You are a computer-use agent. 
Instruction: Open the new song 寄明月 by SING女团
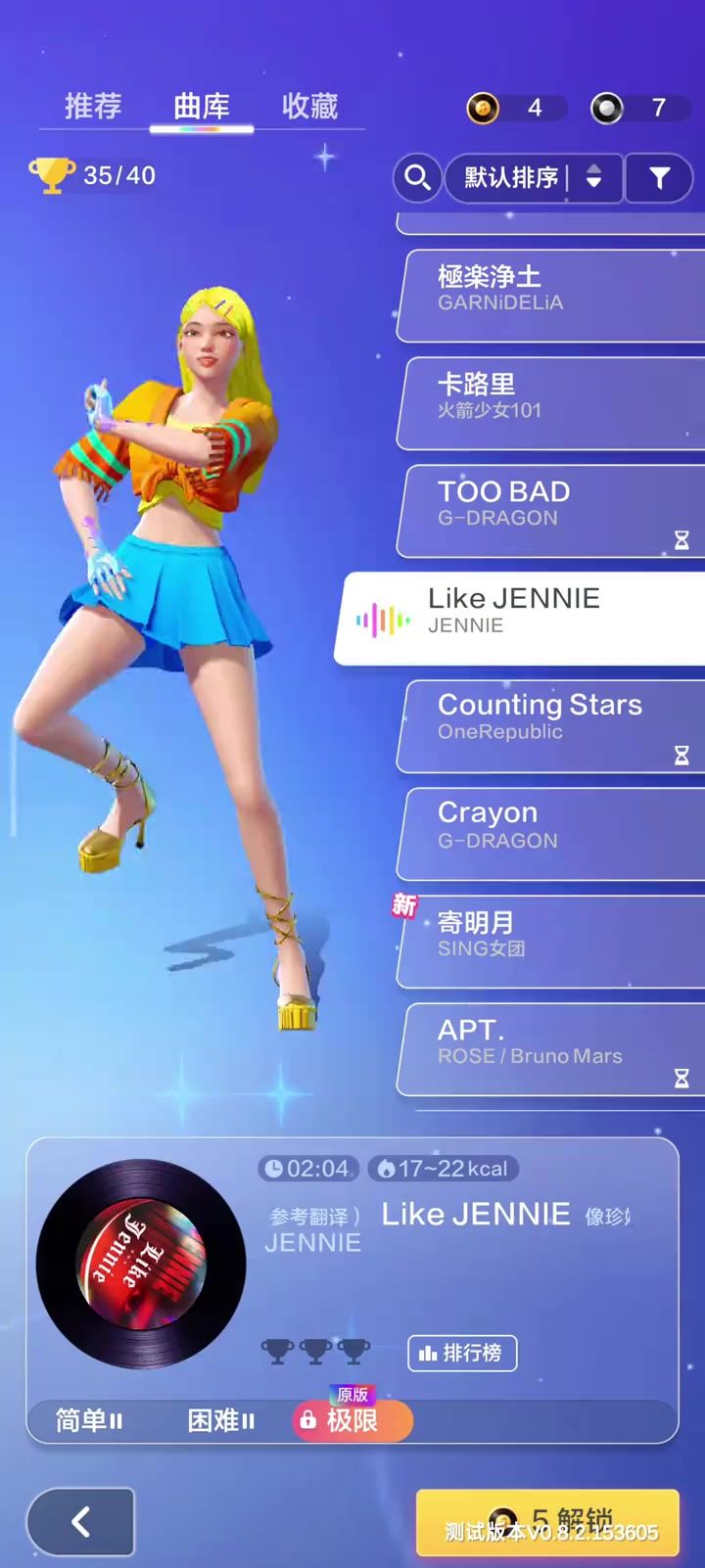[551, 942]
